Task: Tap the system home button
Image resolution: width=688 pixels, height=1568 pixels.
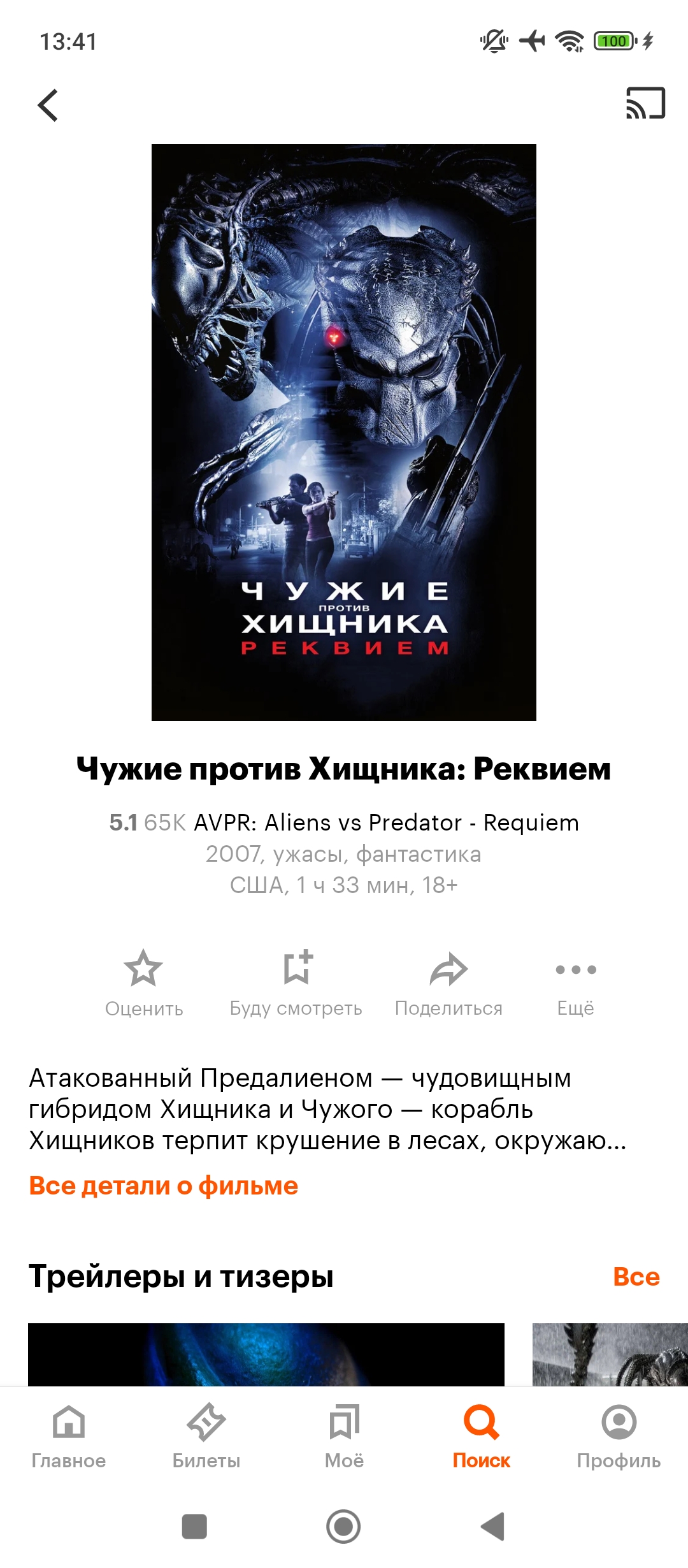Action: tap(343, 1527)
